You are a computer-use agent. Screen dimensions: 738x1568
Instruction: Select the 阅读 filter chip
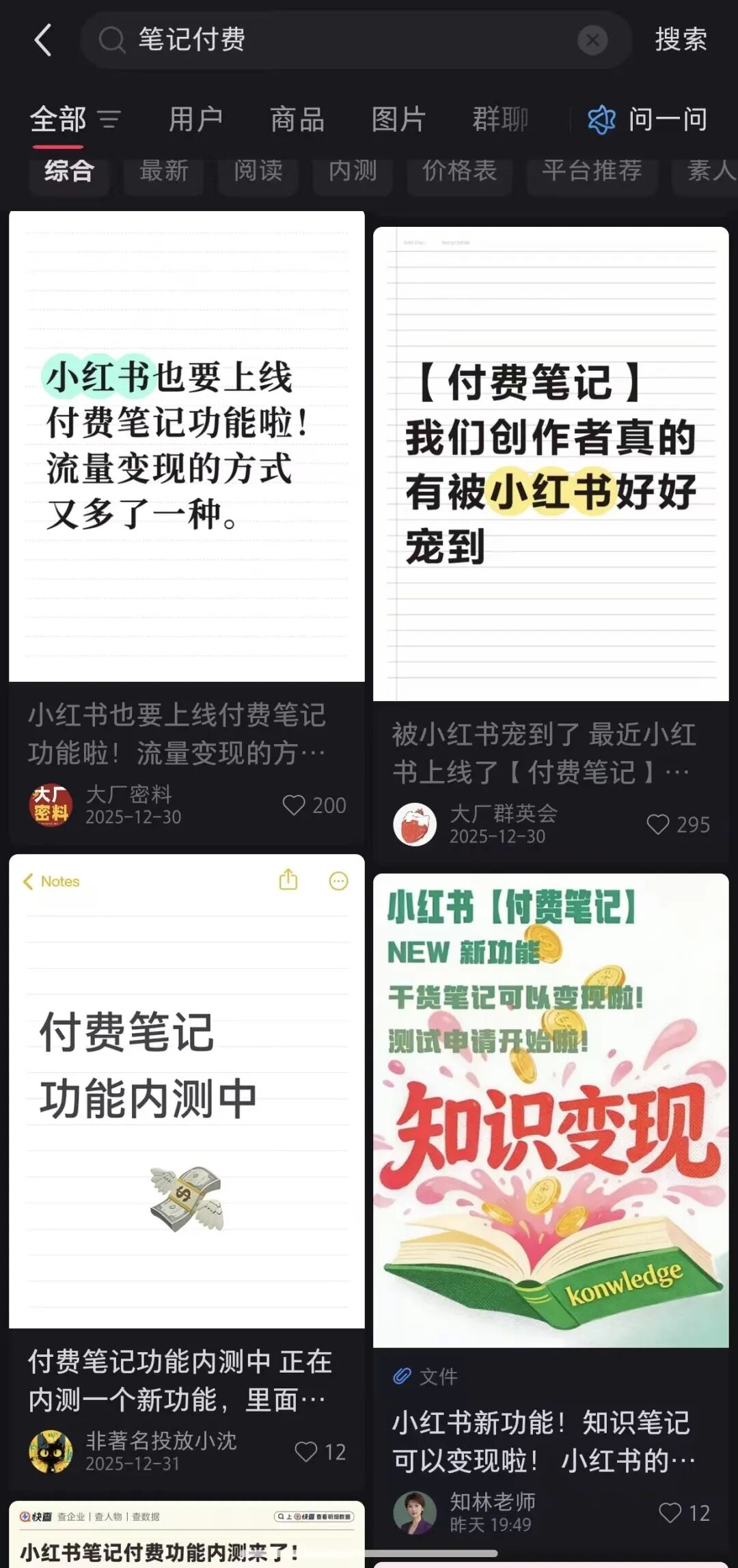coord(258,171)
